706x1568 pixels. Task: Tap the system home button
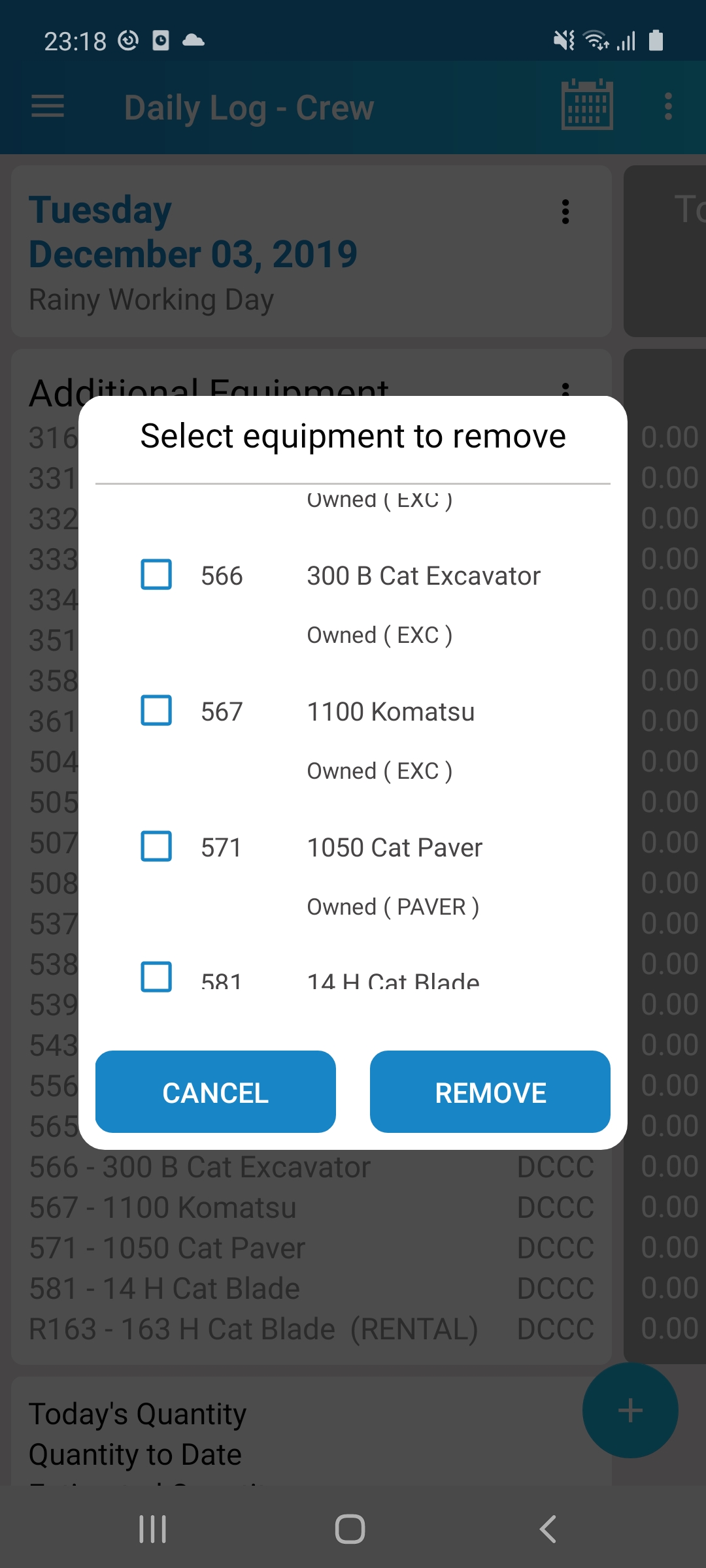(350, 1529)
